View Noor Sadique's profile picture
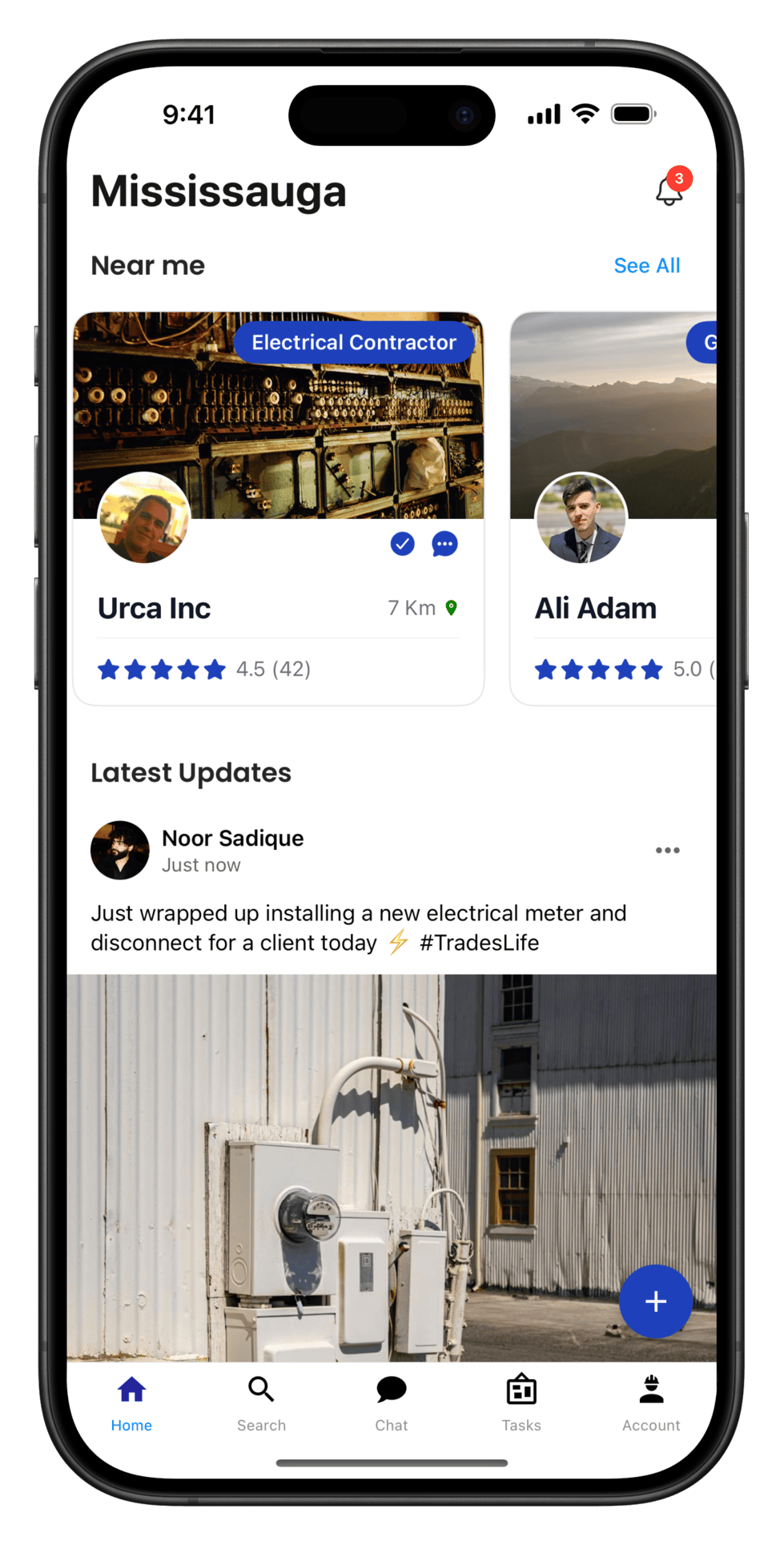784x1545 pixels. [120, 851]
